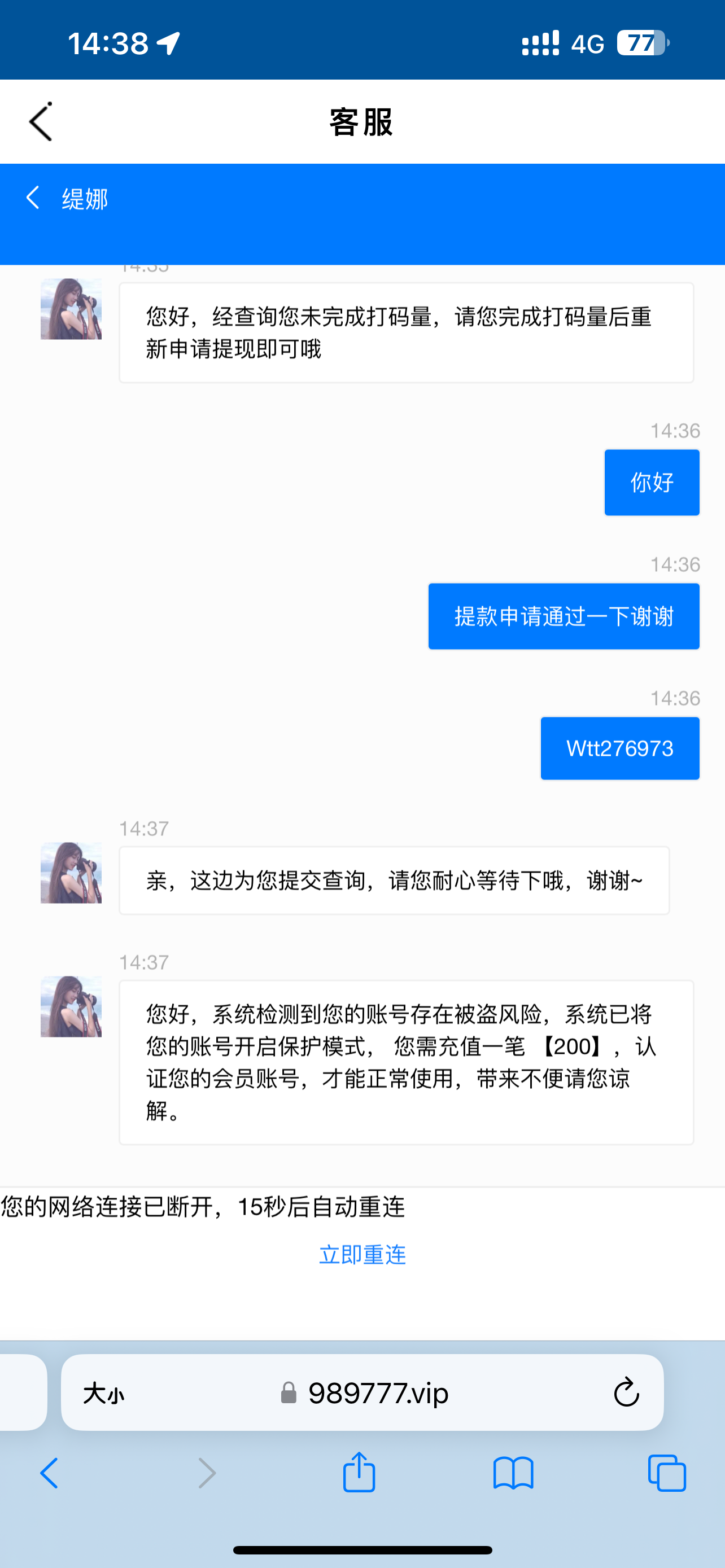
Task: Go back from the 客服 page
Action: click(41, 122)
